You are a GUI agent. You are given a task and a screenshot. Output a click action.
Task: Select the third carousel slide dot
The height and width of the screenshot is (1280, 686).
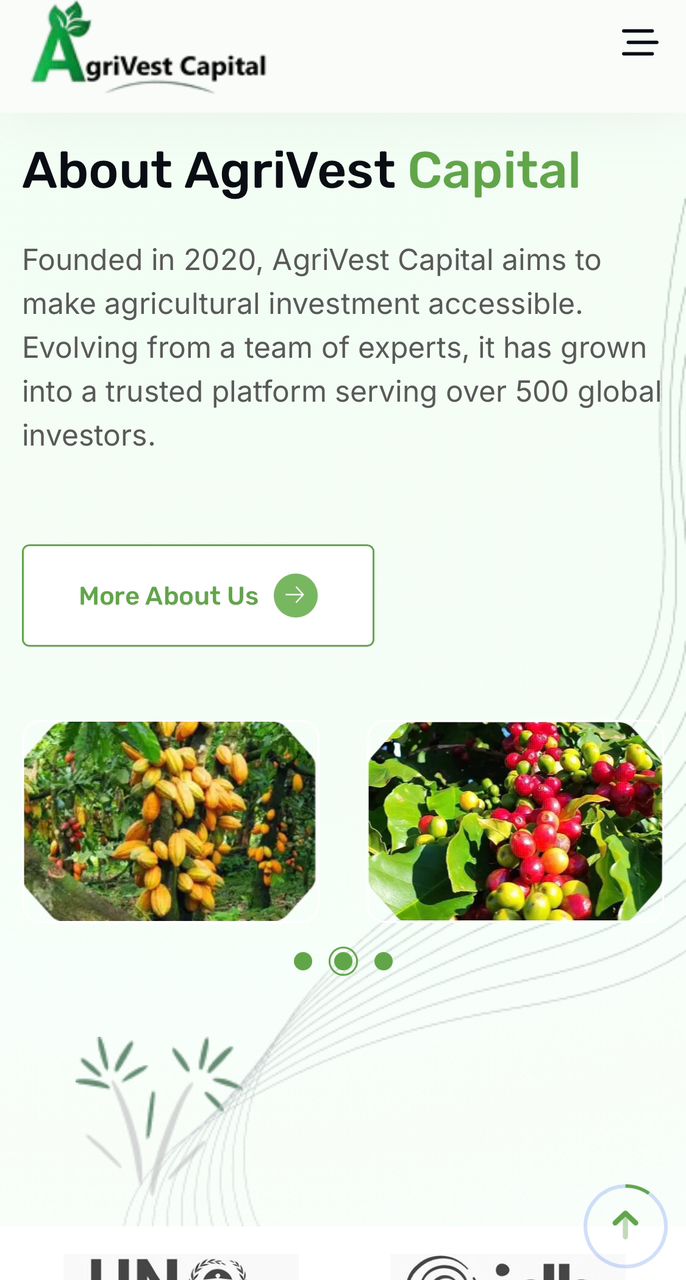tap(383, 961)
